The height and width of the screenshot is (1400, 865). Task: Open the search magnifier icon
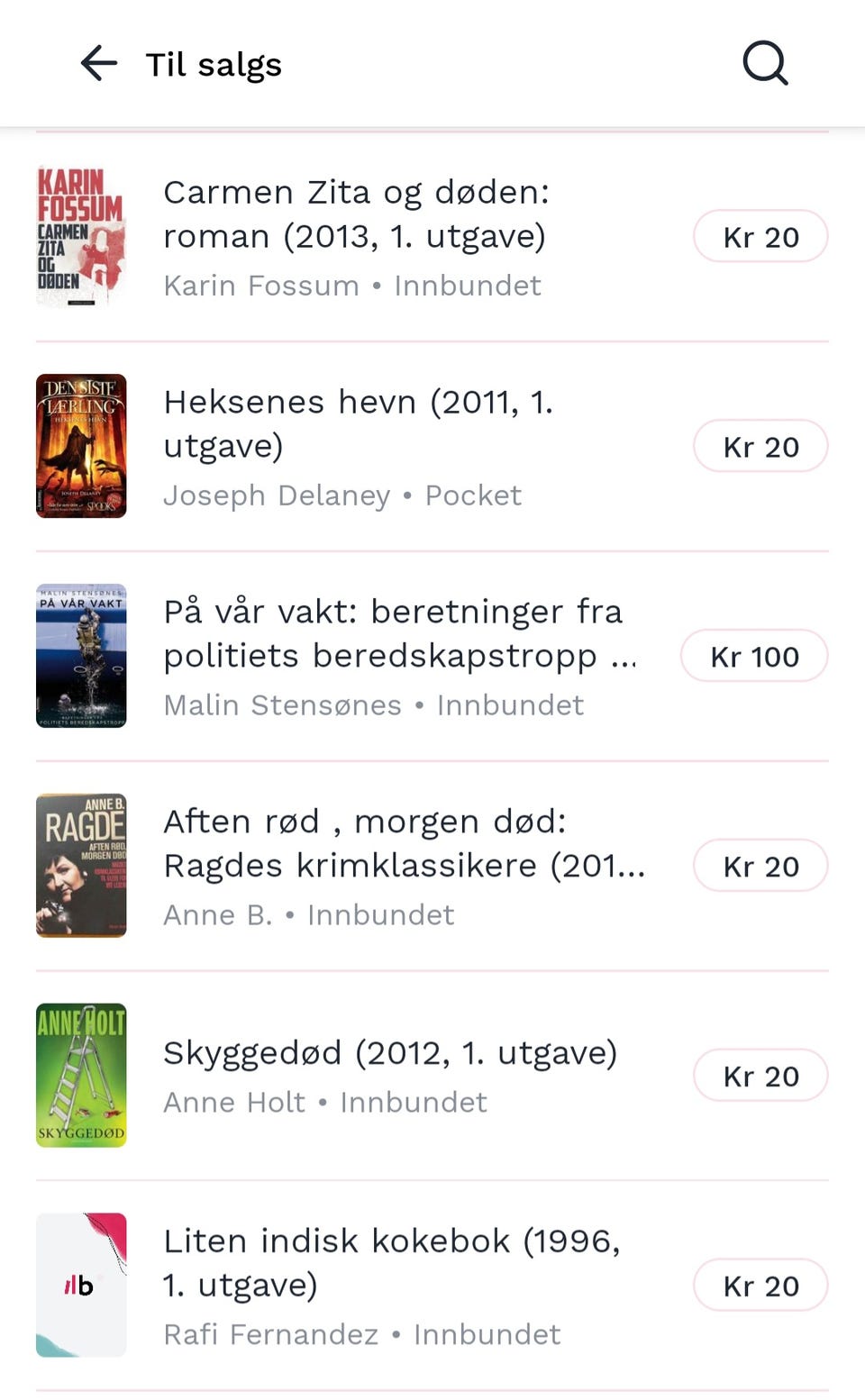pos(763,63)
